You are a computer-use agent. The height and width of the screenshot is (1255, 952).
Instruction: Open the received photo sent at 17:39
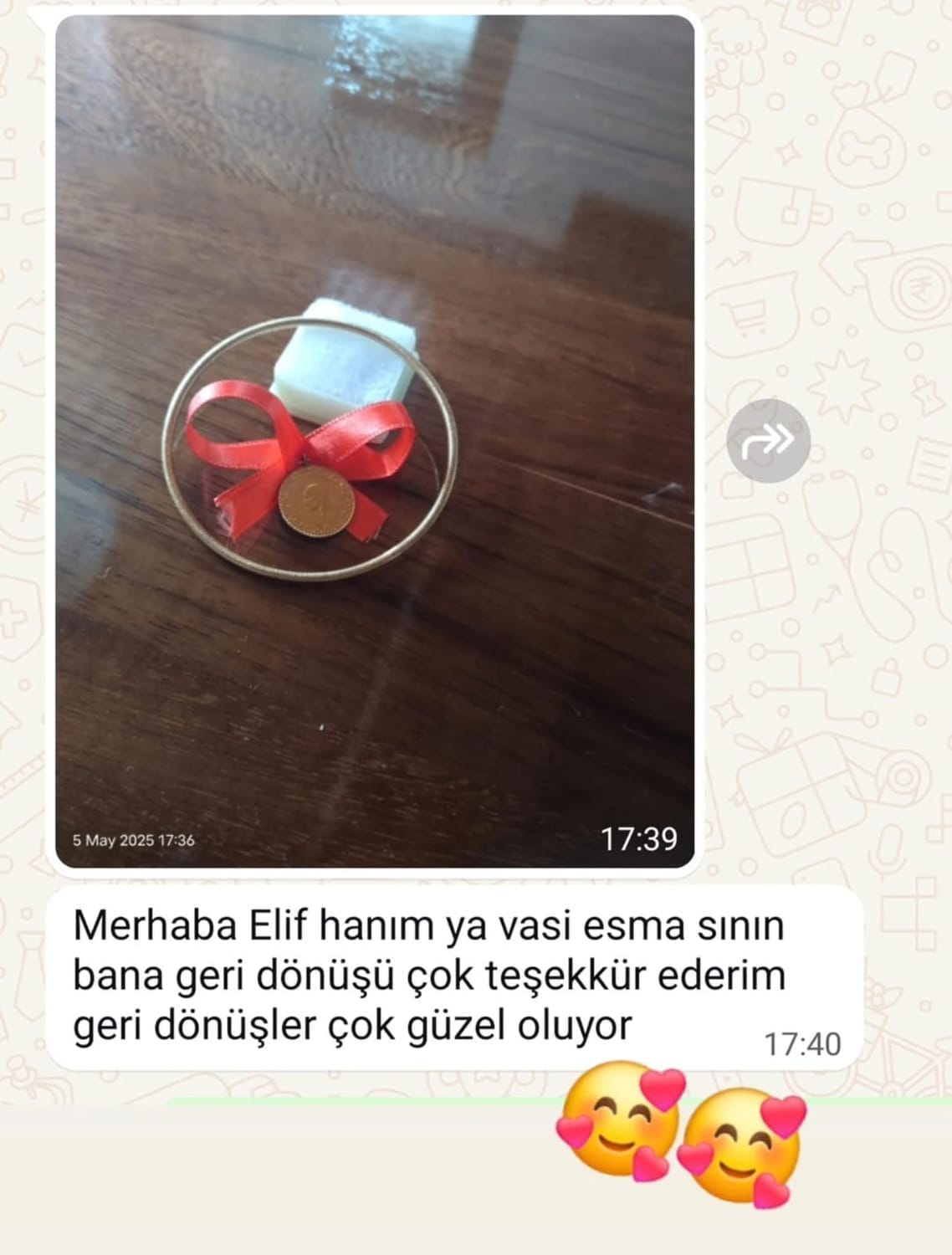point(375,441)
